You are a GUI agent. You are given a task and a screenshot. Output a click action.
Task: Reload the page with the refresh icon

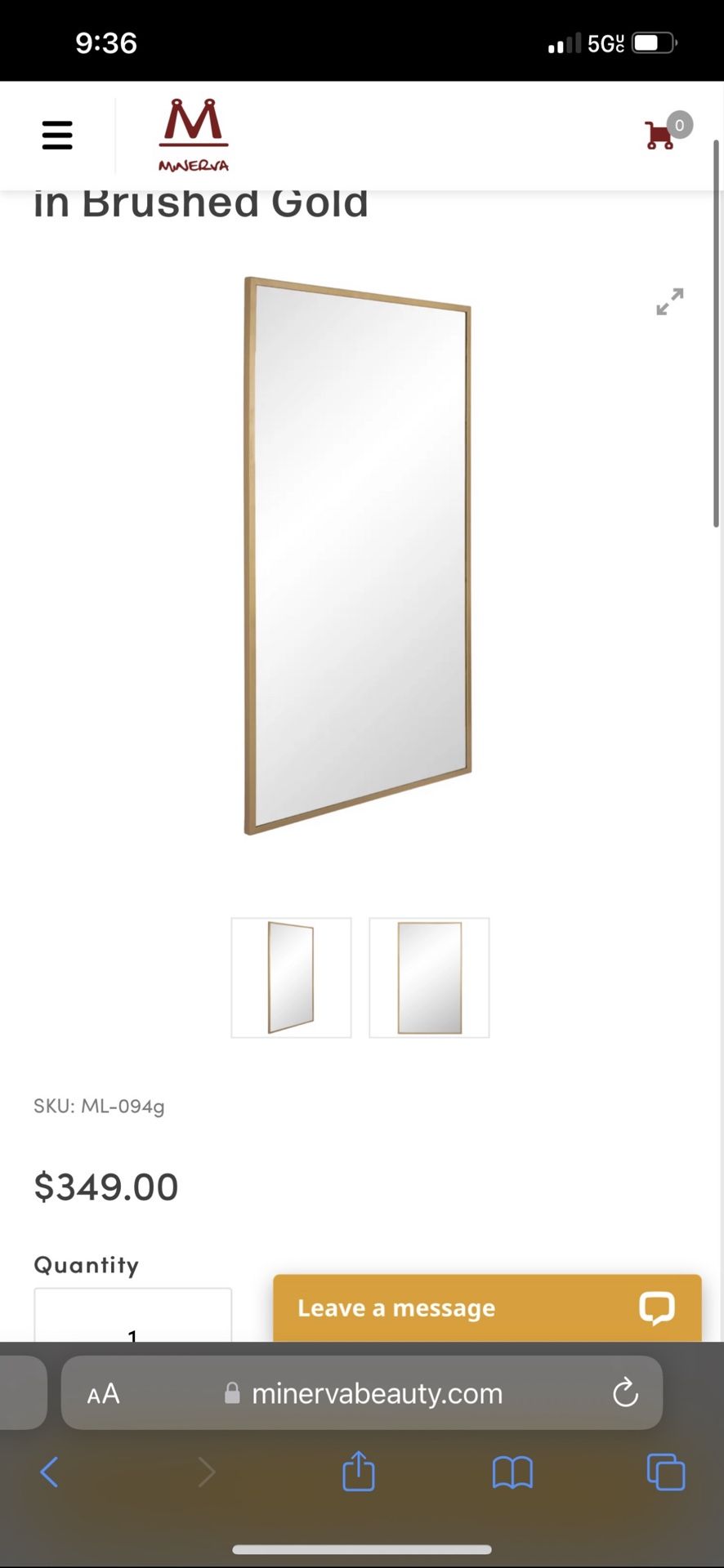tap(625, 1392)
